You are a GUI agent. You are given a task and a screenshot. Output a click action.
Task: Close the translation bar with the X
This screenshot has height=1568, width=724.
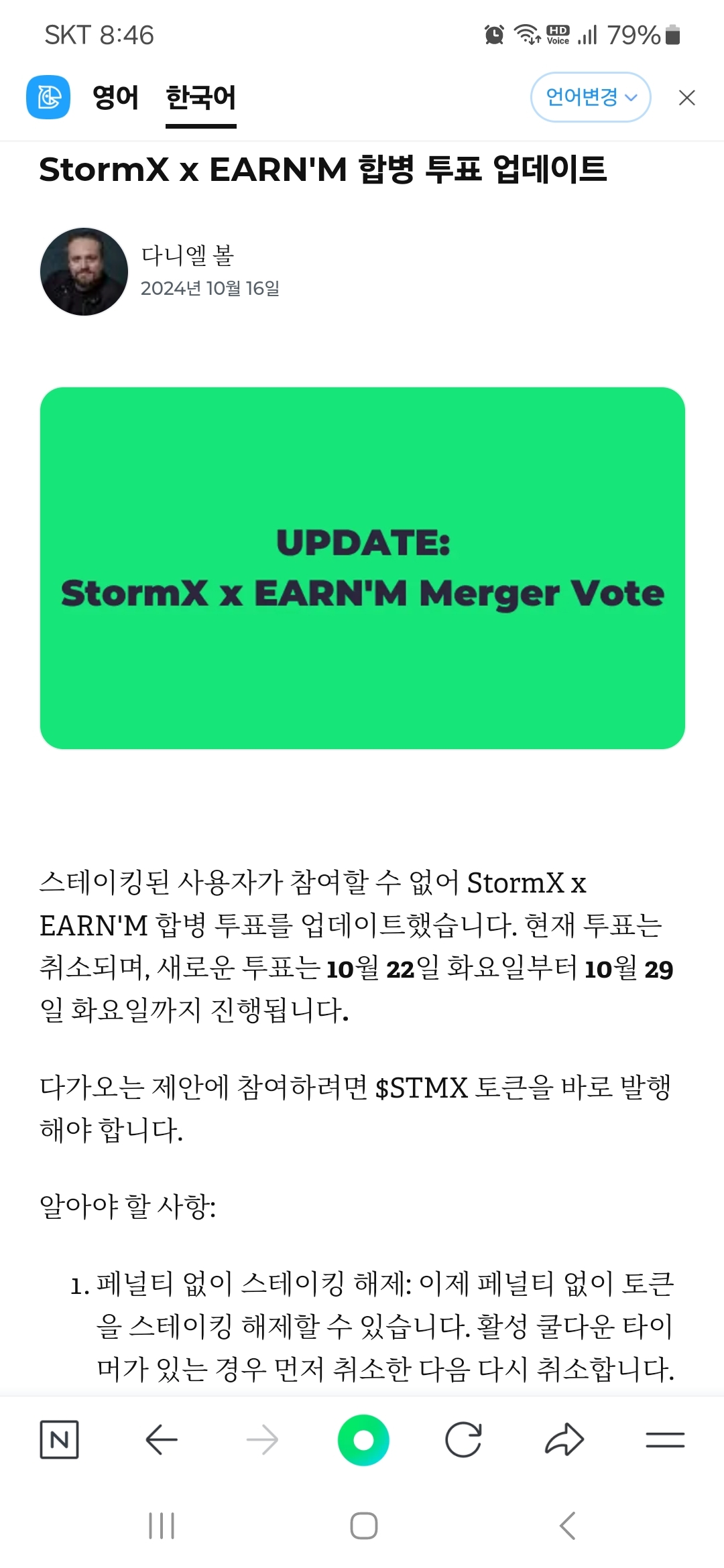pos(687,98)
